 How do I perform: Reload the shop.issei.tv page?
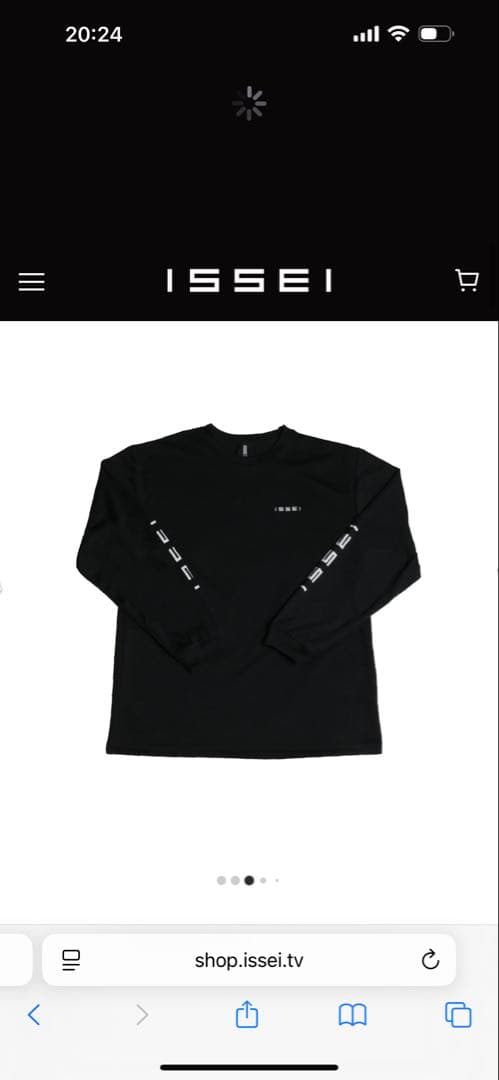tap(430, 959)
